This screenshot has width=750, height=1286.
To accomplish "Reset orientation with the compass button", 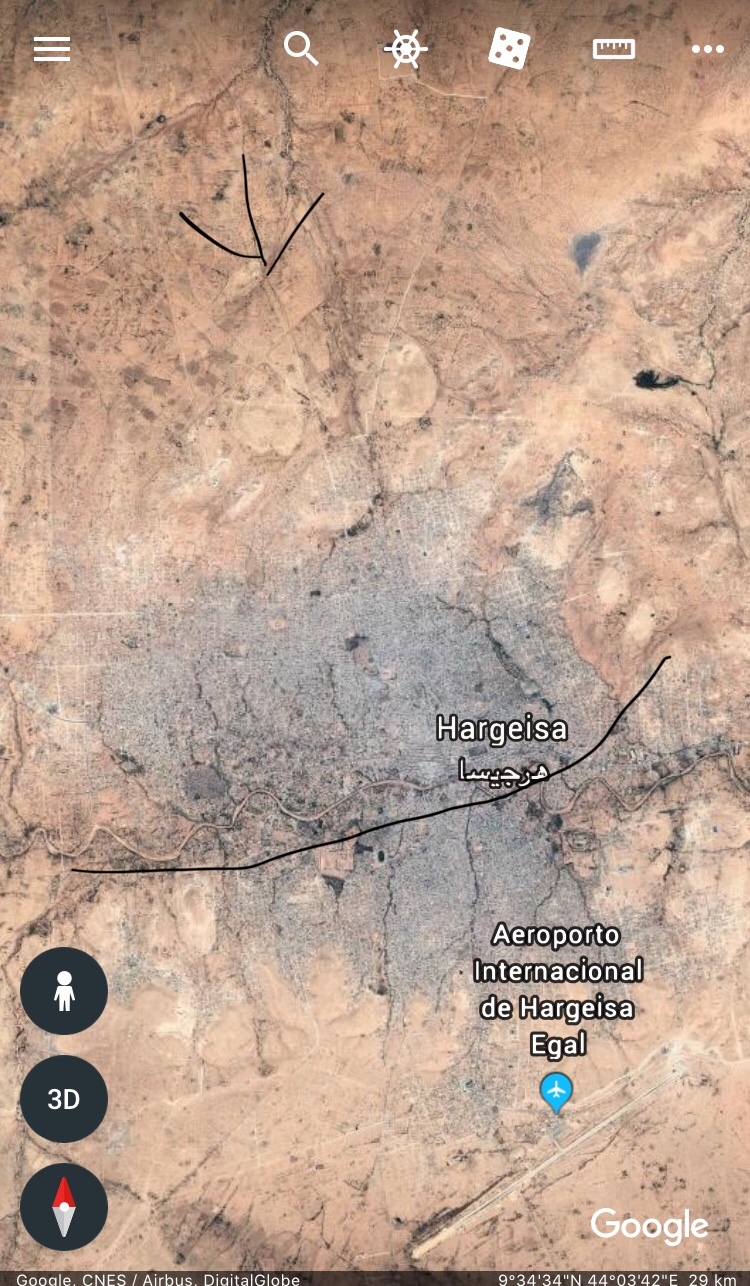I will coord(64,1206).
